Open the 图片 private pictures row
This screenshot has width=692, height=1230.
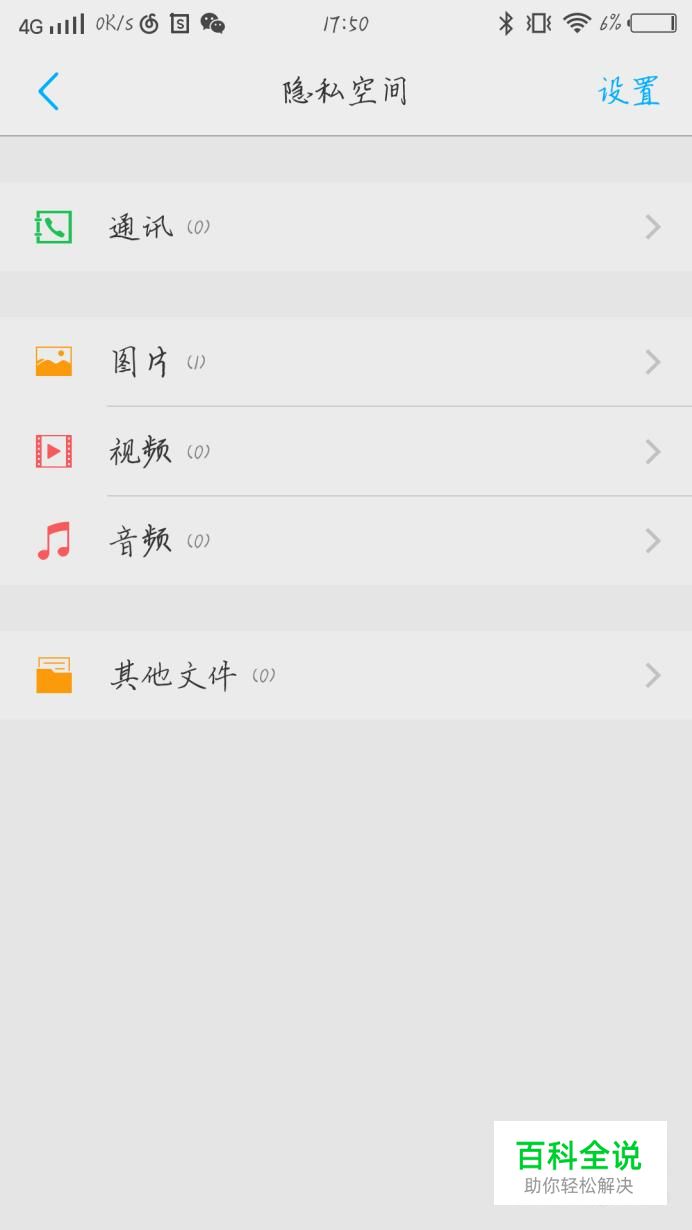click(346, 362)
